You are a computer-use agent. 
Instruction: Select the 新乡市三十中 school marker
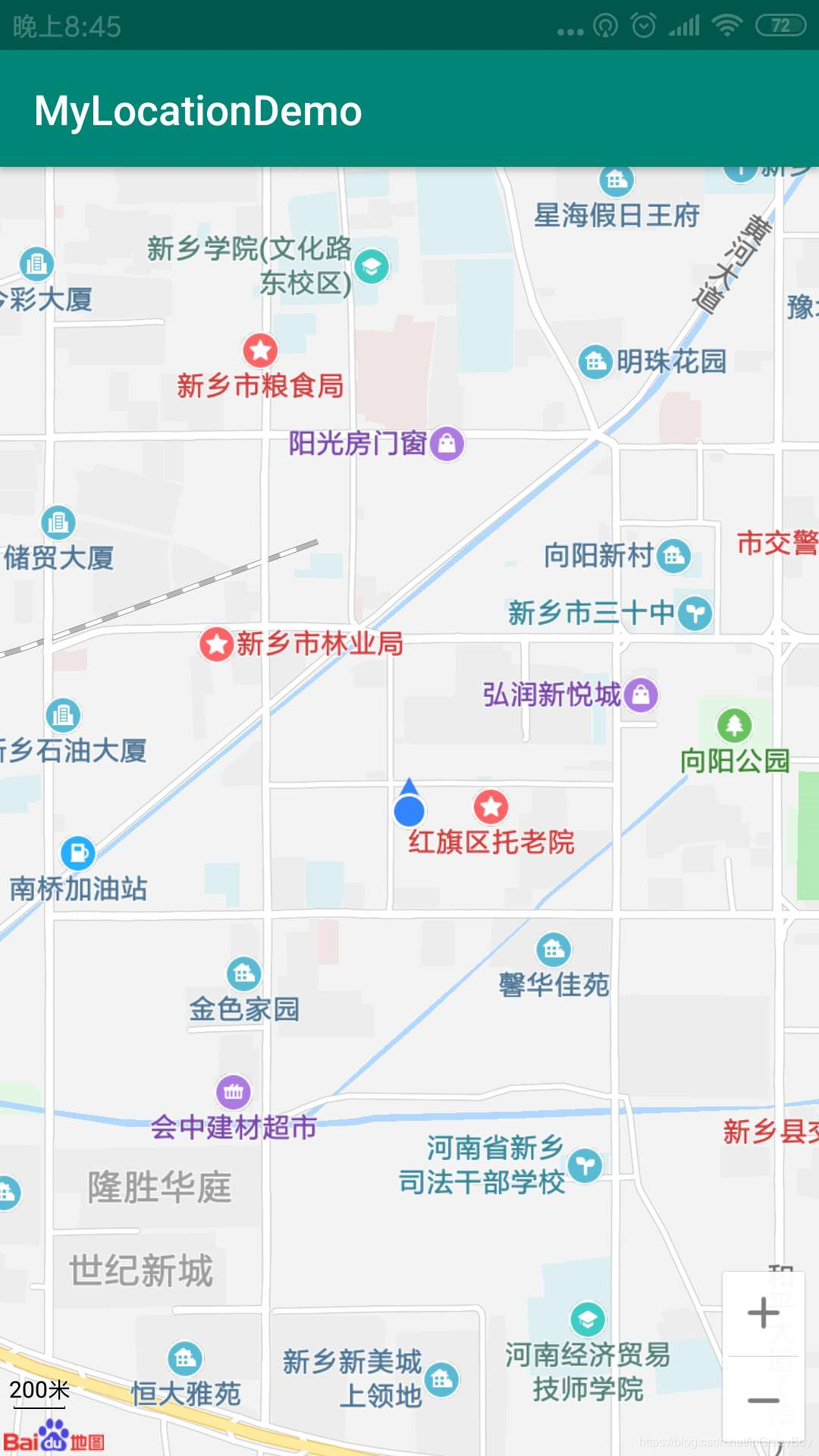[695, 613]
